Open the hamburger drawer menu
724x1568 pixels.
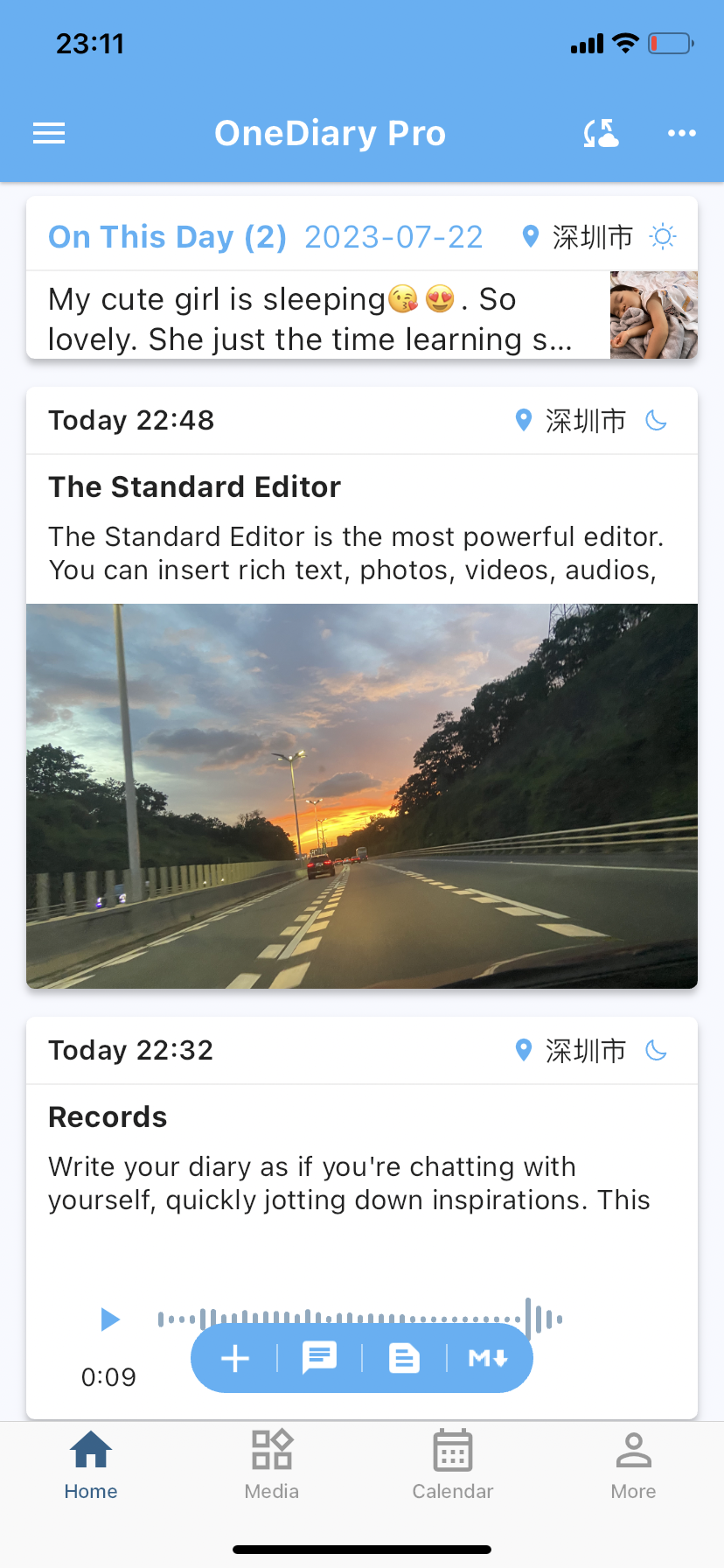pos(49,133)
